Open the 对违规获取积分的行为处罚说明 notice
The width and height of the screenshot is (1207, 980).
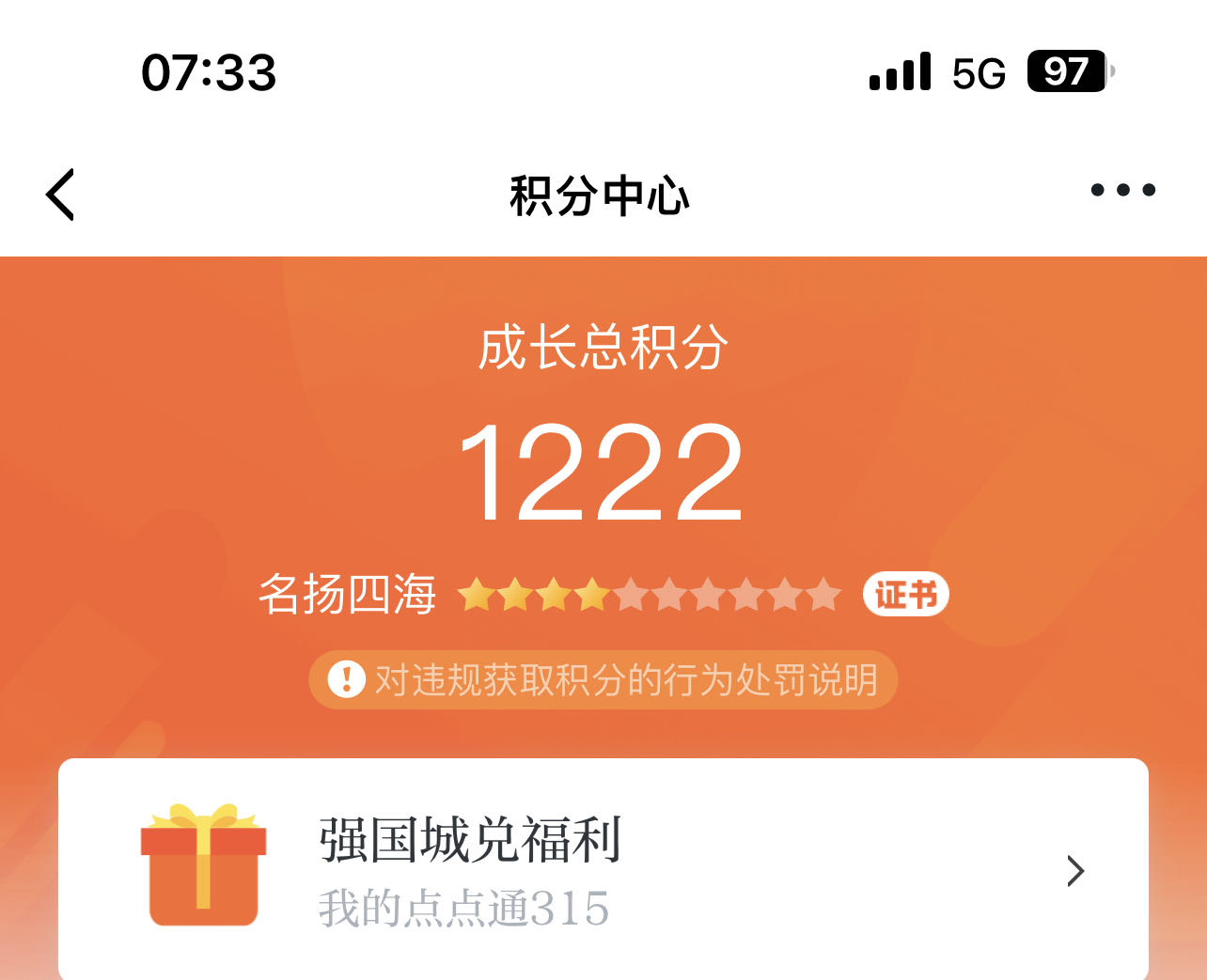(603, 679)
